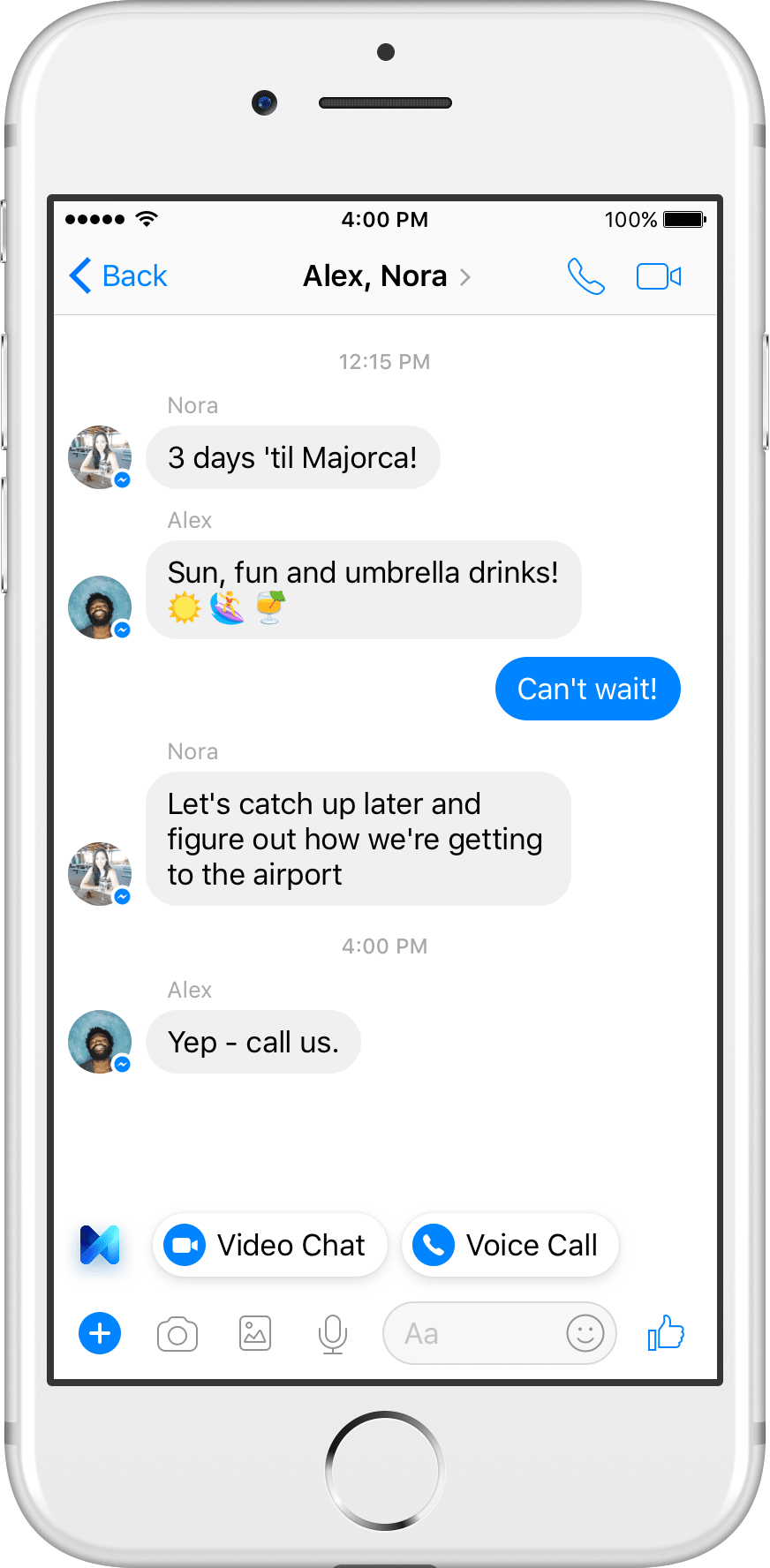The image size is (770, 1568).
Task: Open the Messenger M assistant icon
Action: click(99, 1245)
